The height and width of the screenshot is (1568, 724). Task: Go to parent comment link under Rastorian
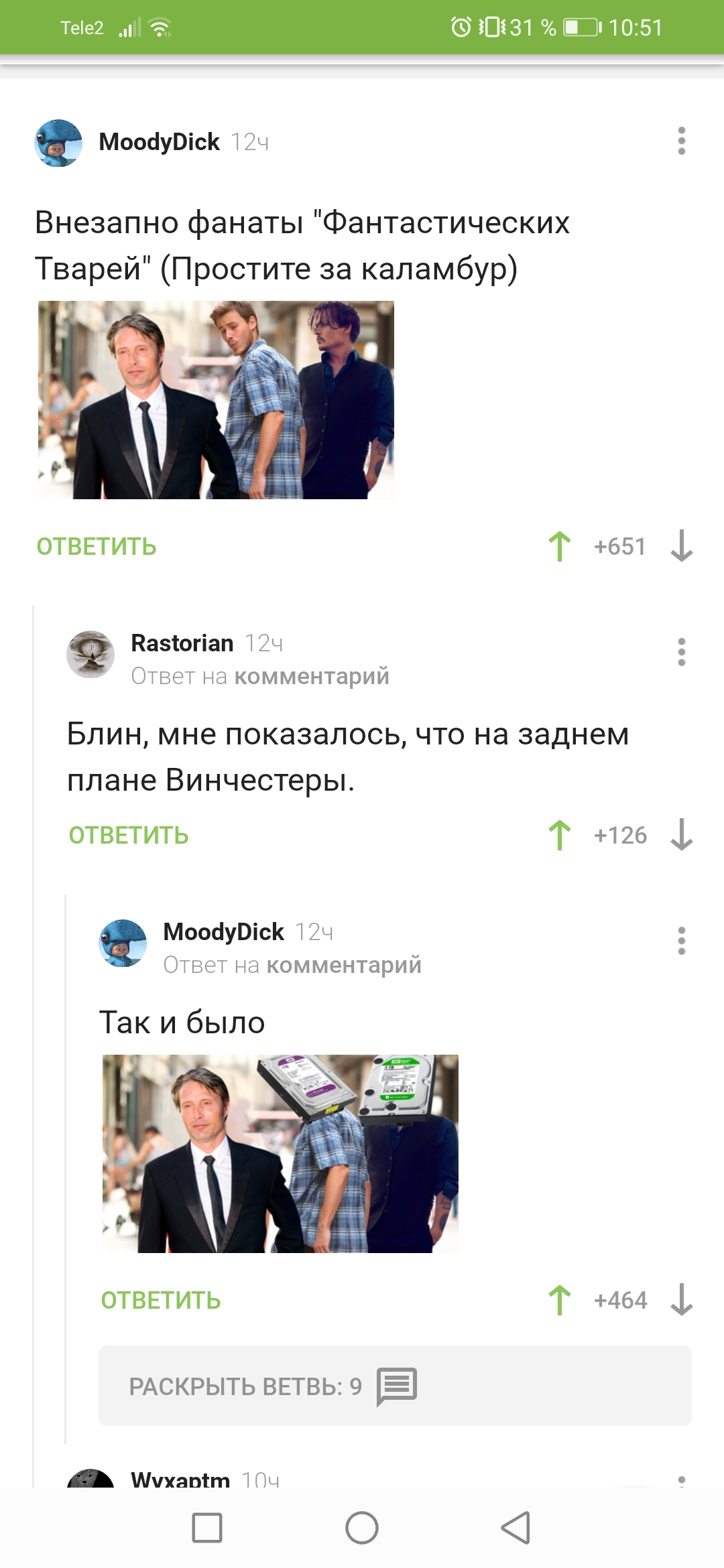click(311, 676)
